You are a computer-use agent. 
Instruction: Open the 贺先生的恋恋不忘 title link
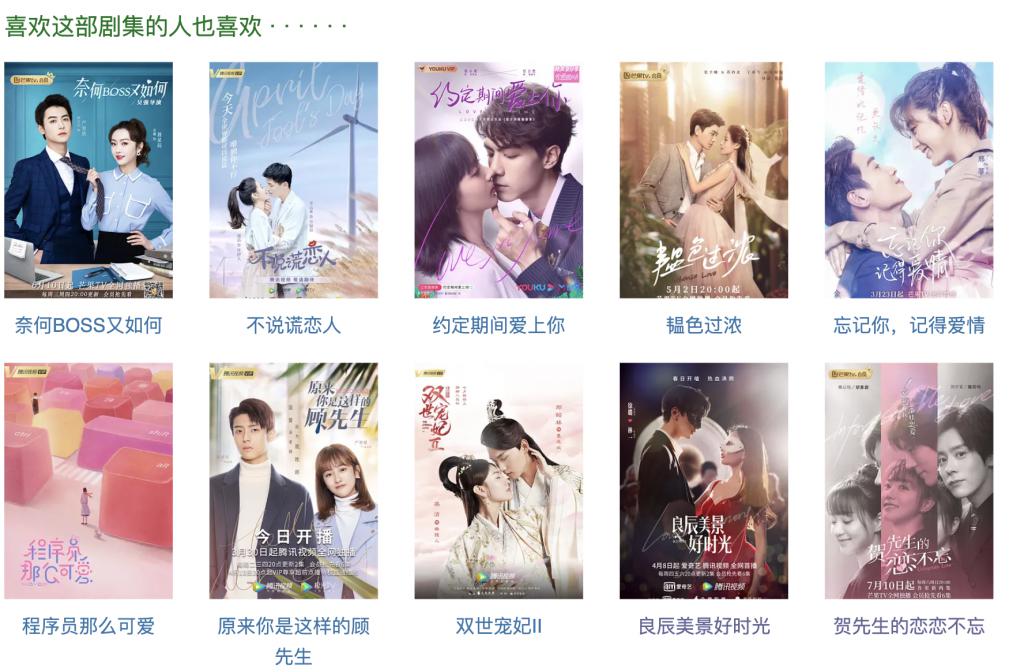coord(908,626)
